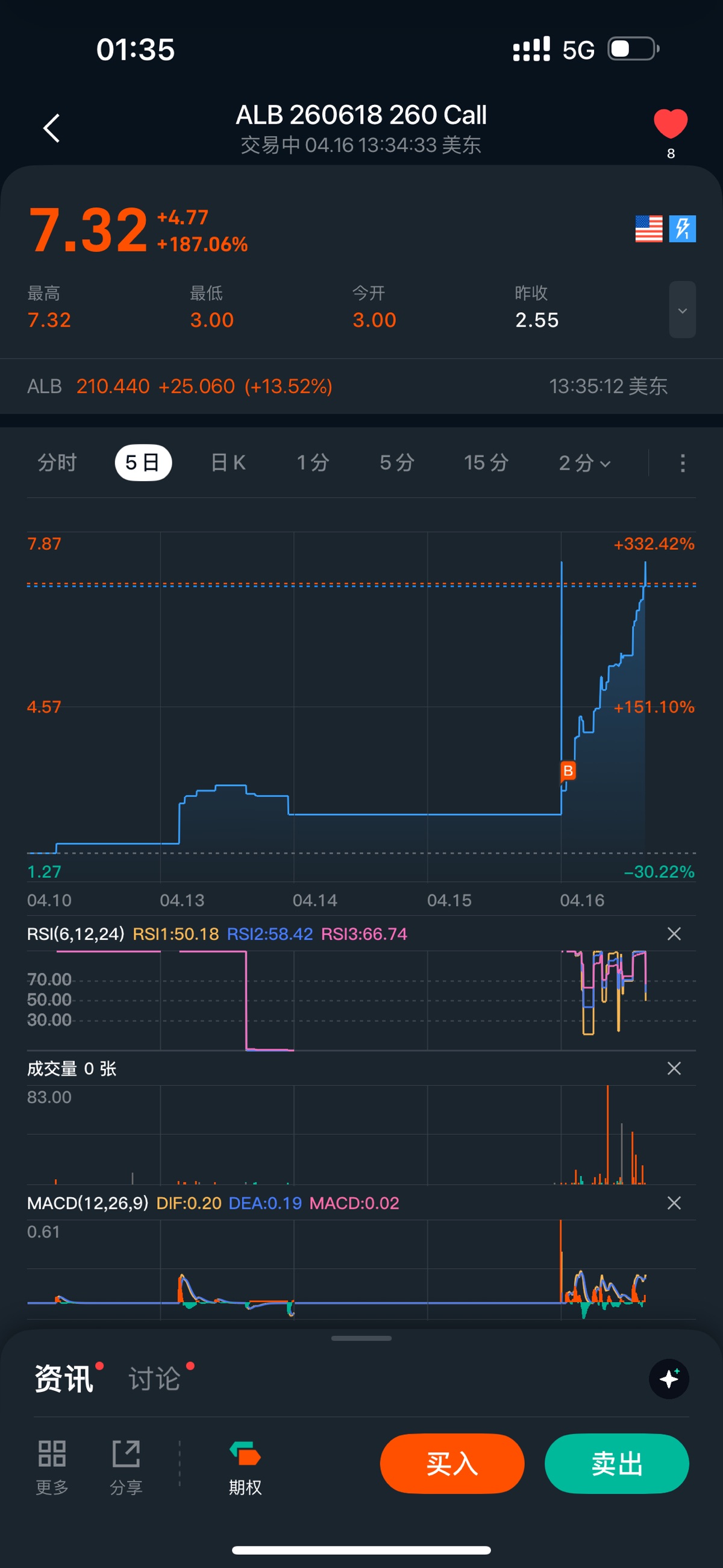Image resolution: width=723 pixels, height=1568 pixels.
Task: Open the chart overflow menu
Action: (x=682, y=462)
